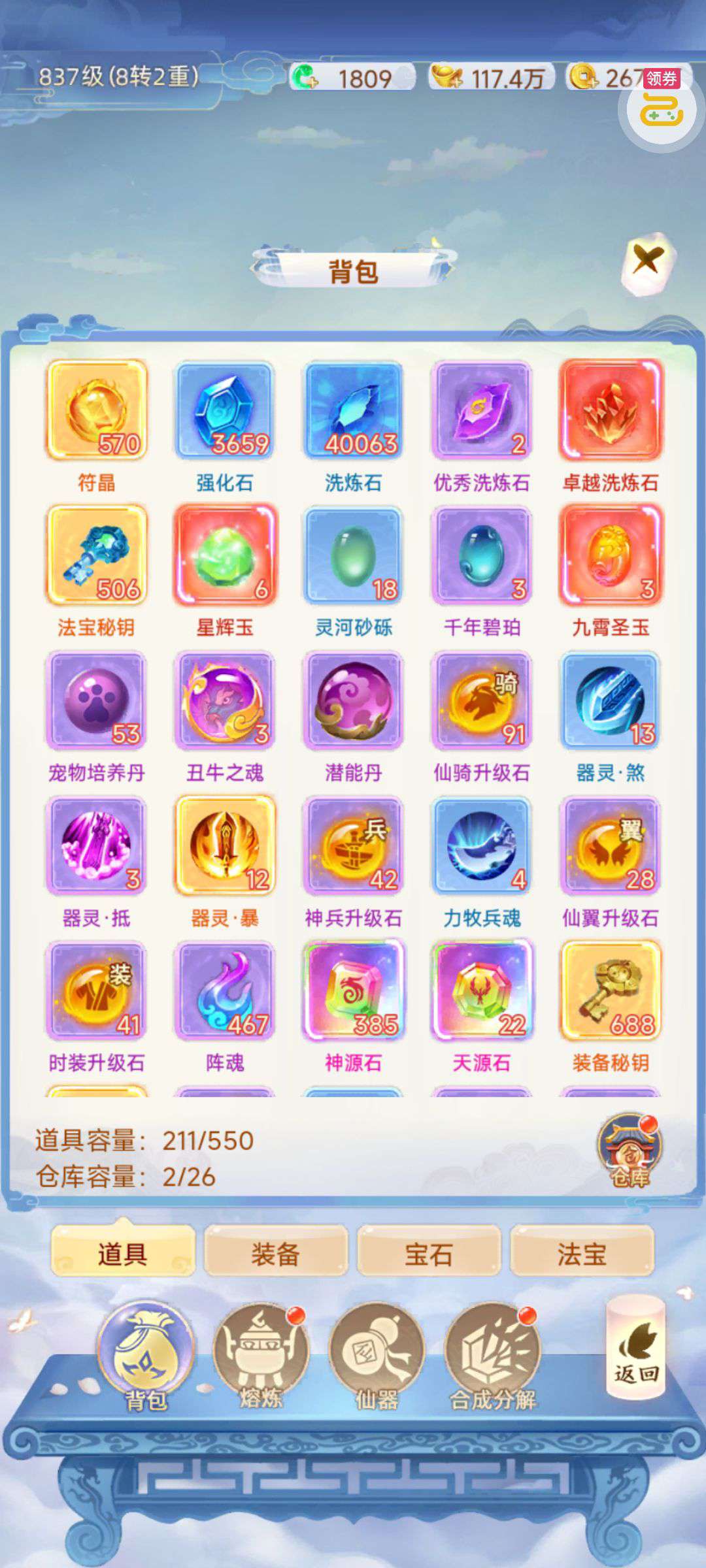This screenshot has height=1568, width=706.
Task: Switch to the 宝石 tab
Action: coord(428,1252)
